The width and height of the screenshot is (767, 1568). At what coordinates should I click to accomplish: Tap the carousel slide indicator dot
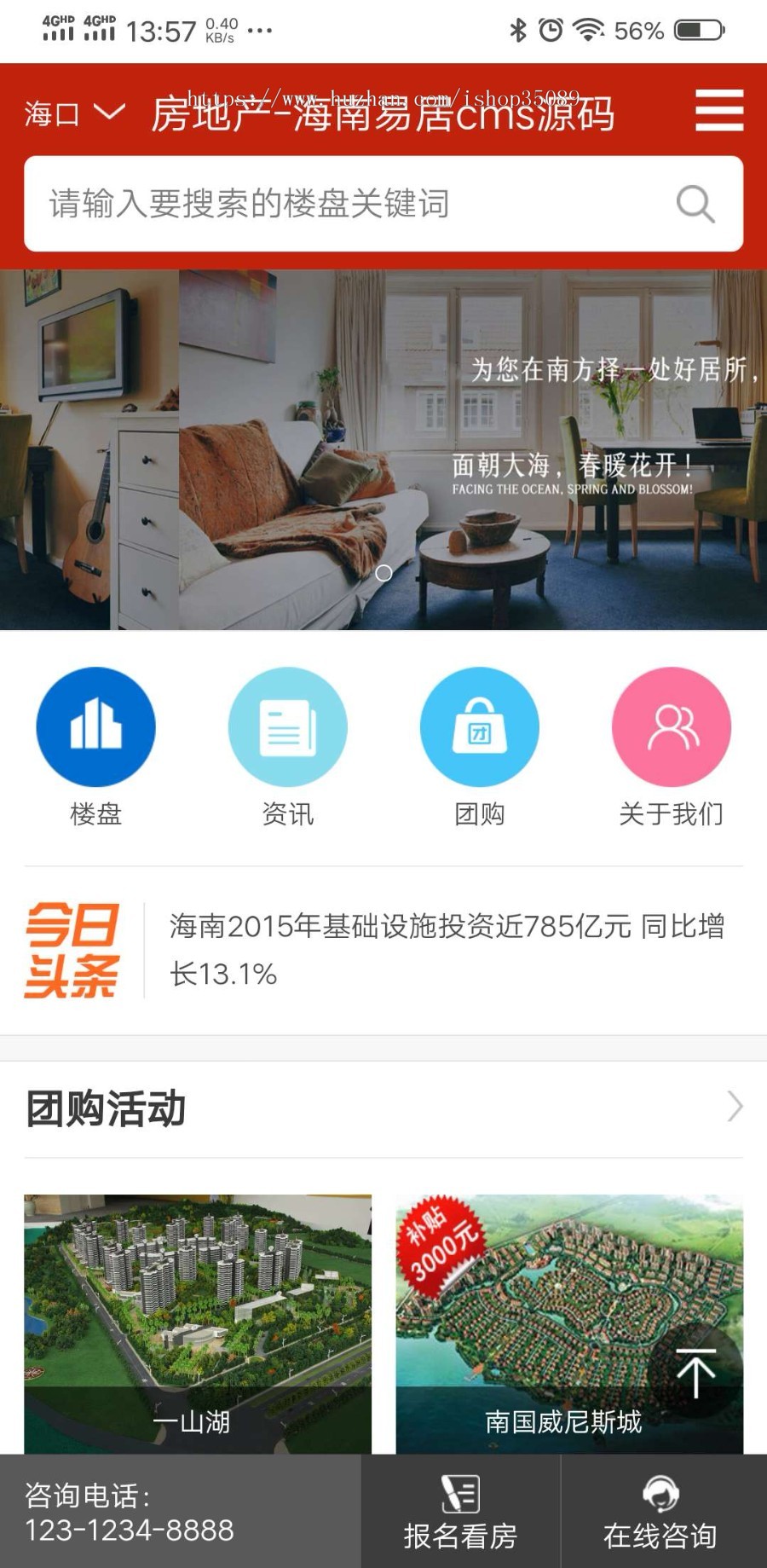383,574
